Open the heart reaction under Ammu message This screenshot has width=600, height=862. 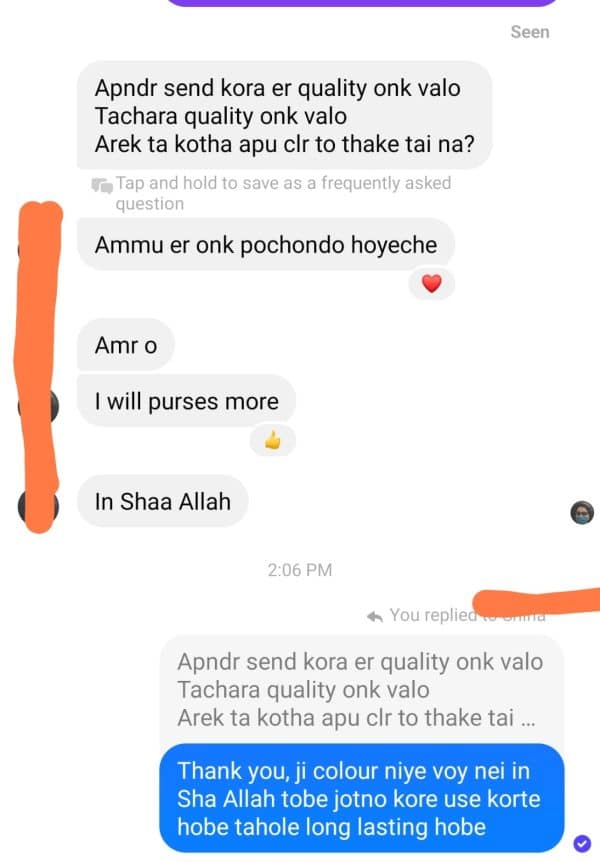tap(431, 284)
